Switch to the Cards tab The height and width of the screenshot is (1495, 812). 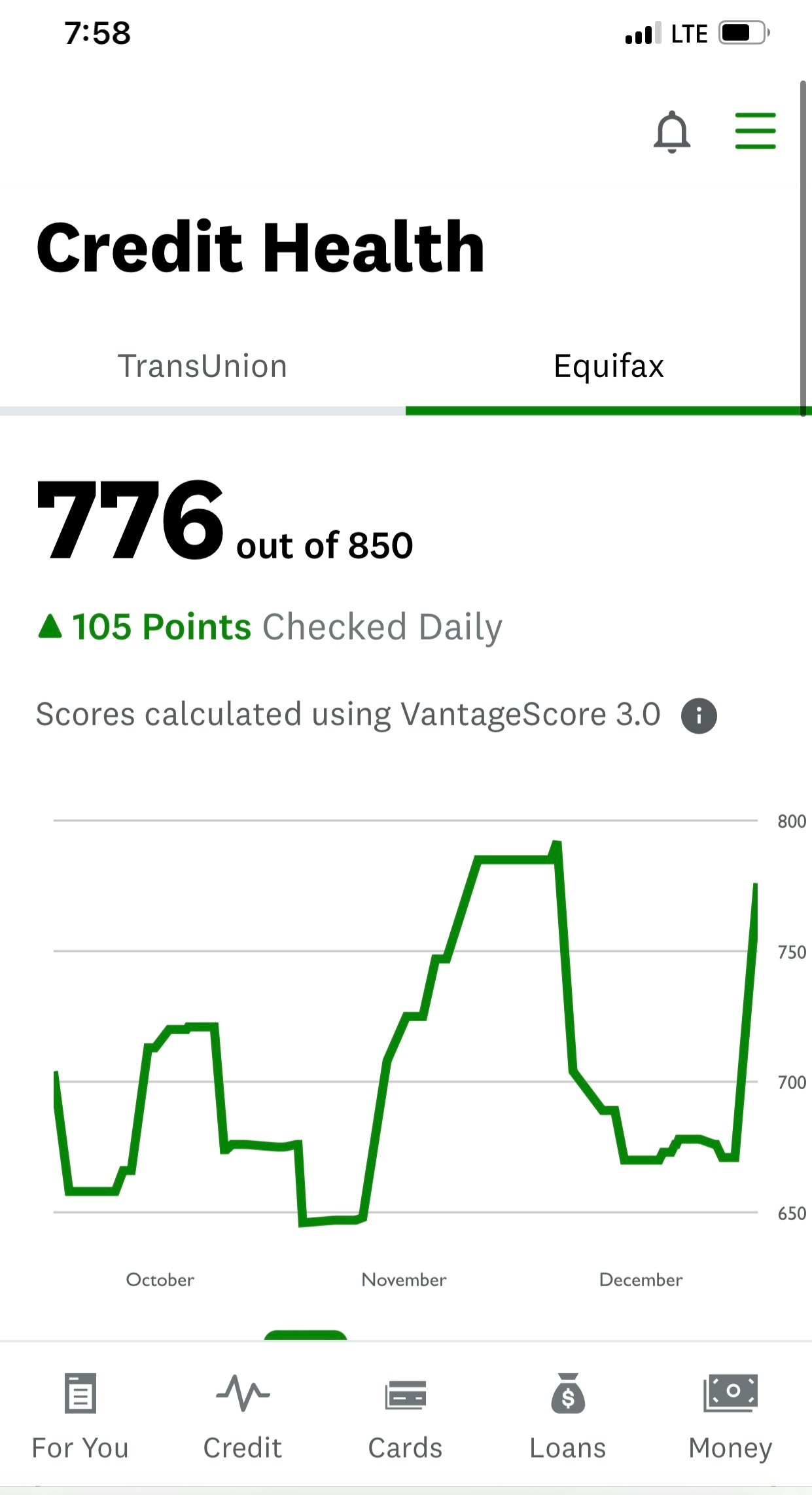pos(406,1418)
